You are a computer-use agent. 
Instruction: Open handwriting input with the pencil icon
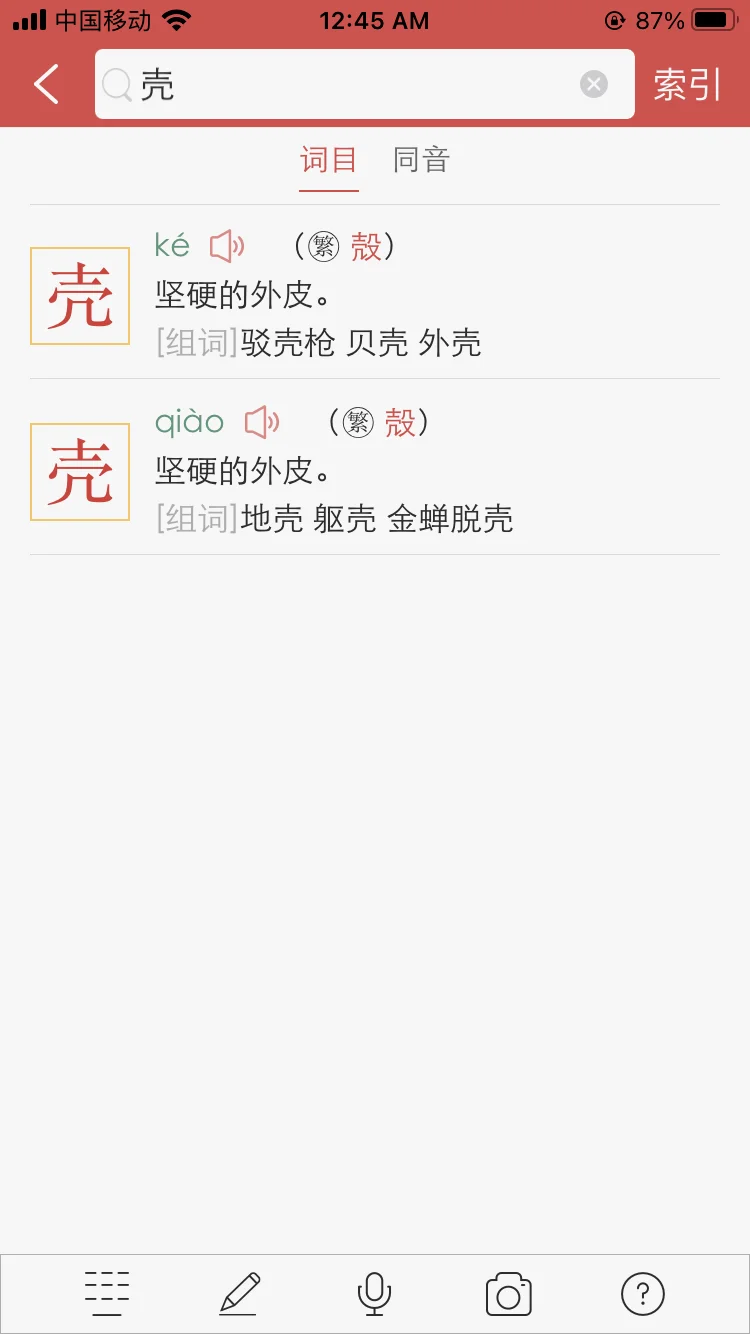pos(240,1294)
